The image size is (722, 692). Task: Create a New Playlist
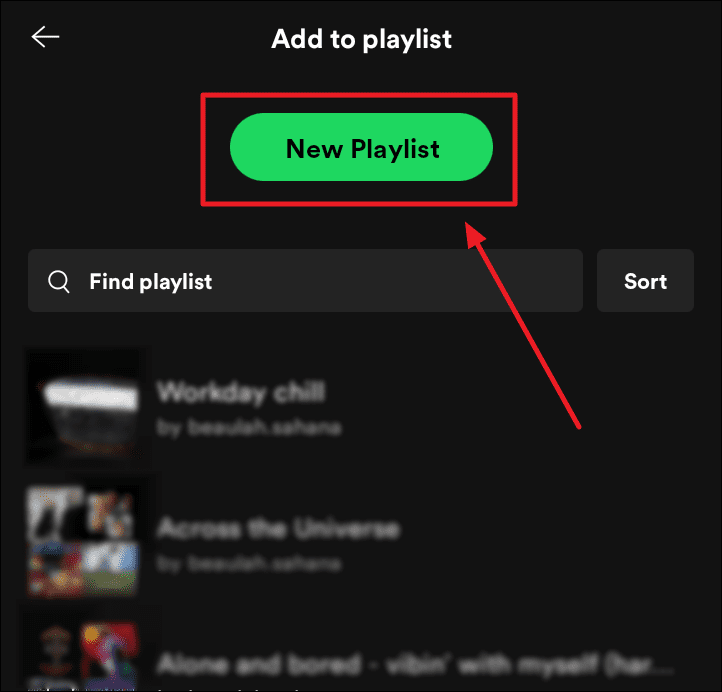pos(362,150)
